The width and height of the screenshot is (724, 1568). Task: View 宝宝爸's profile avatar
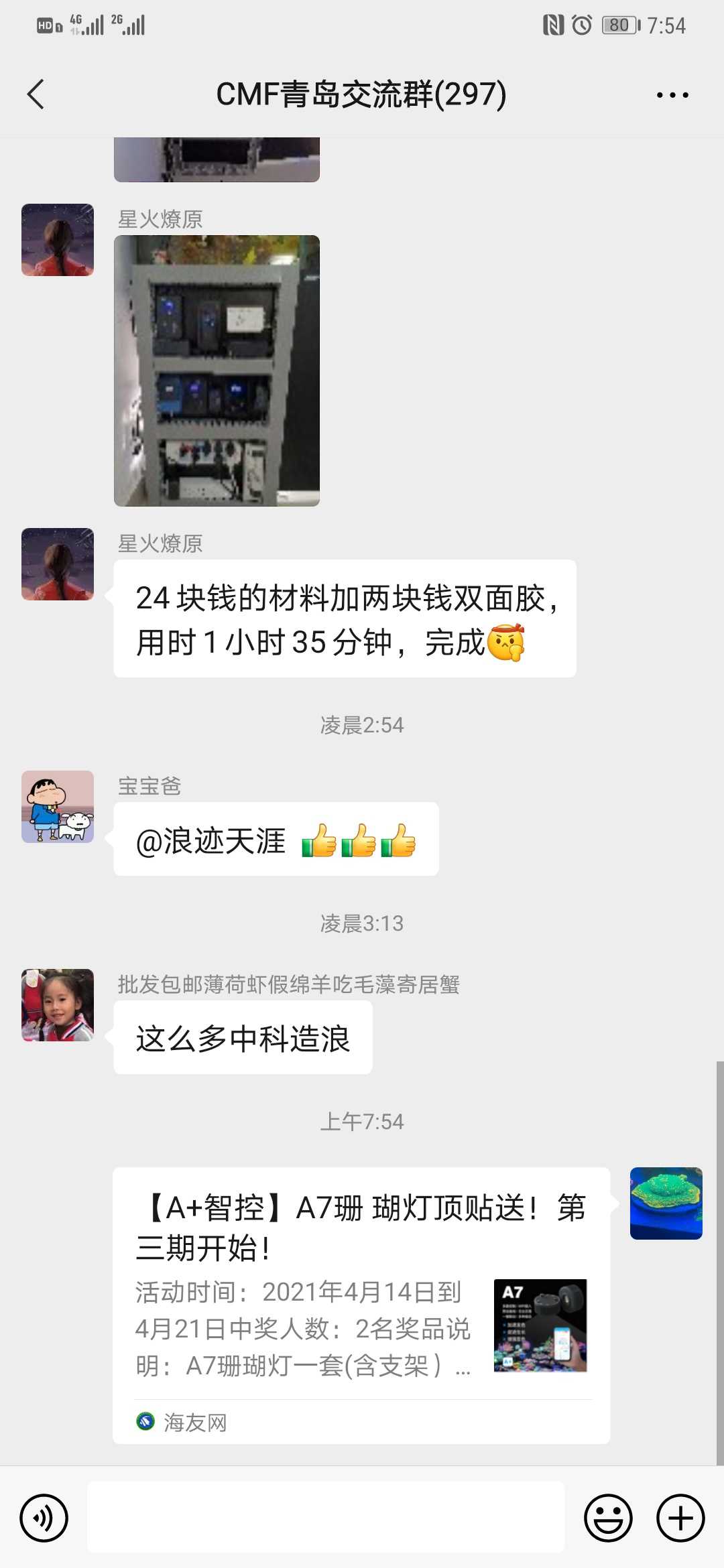pos(58,807)
